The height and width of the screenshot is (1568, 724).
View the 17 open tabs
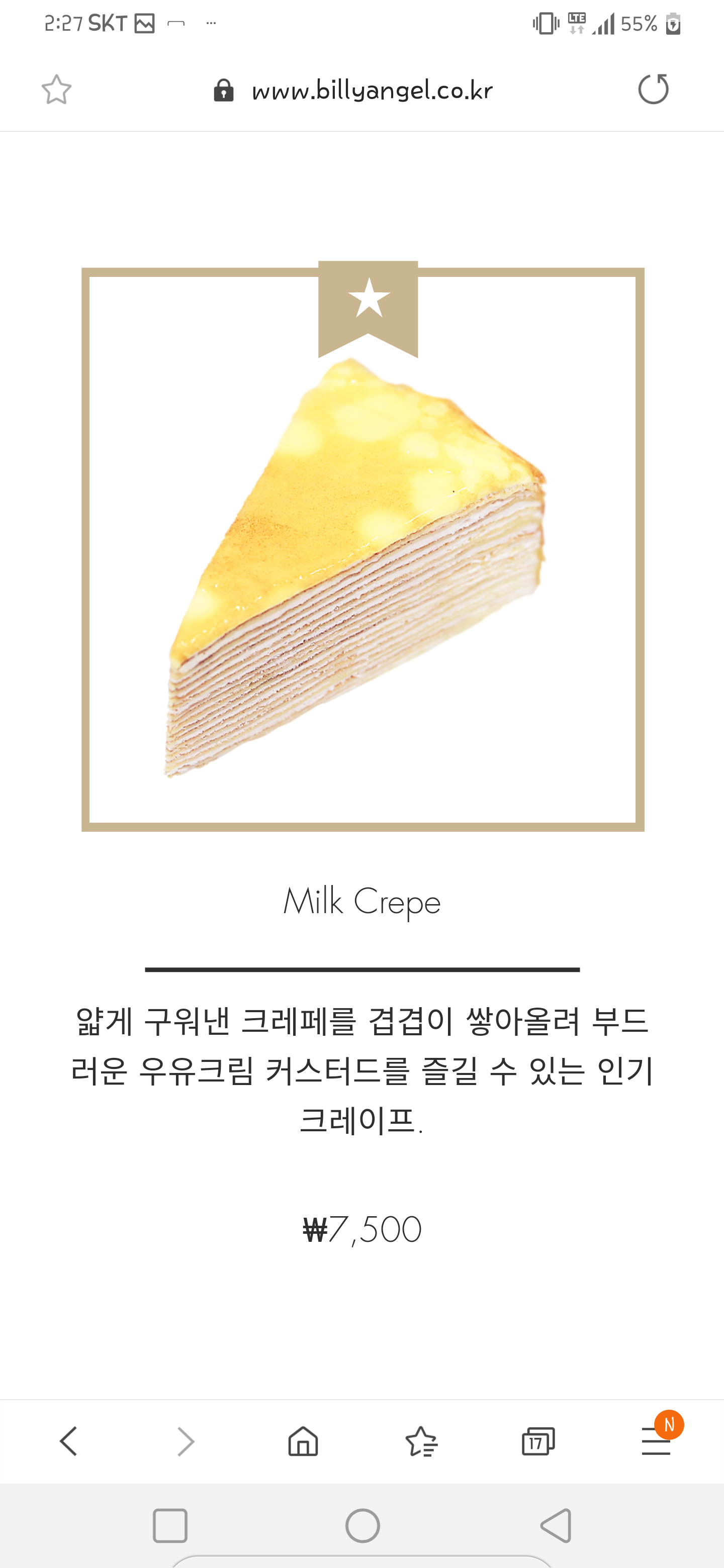pos(538,1441)
